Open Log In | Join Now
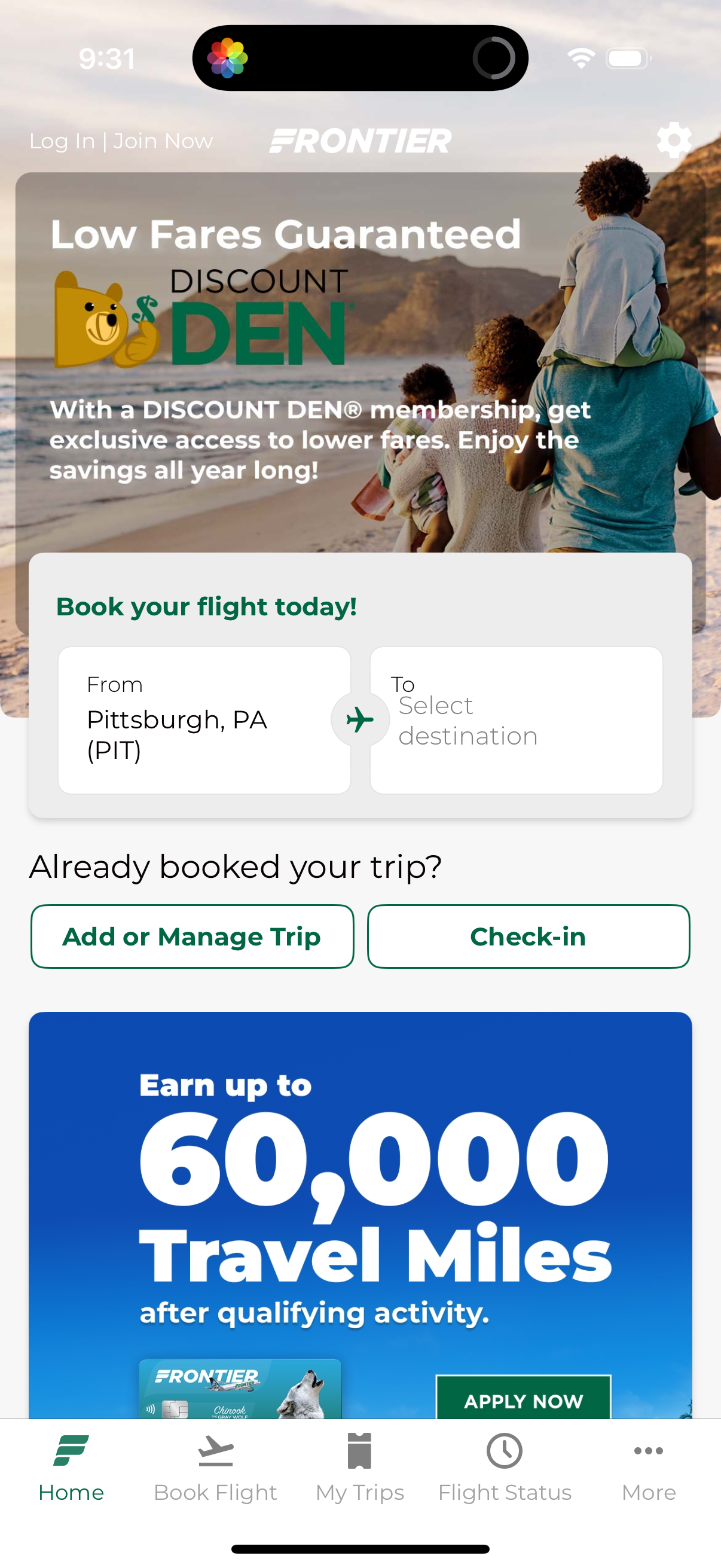The image size is (721, 1568). (121, 140)
